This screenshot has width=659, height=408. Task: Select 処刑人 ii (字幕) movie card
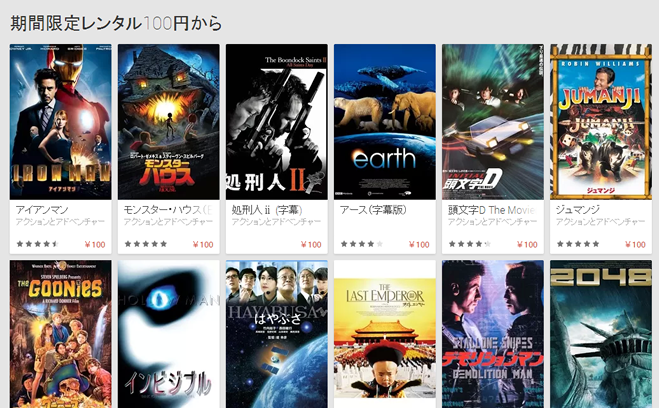click(x=276, y=122)
